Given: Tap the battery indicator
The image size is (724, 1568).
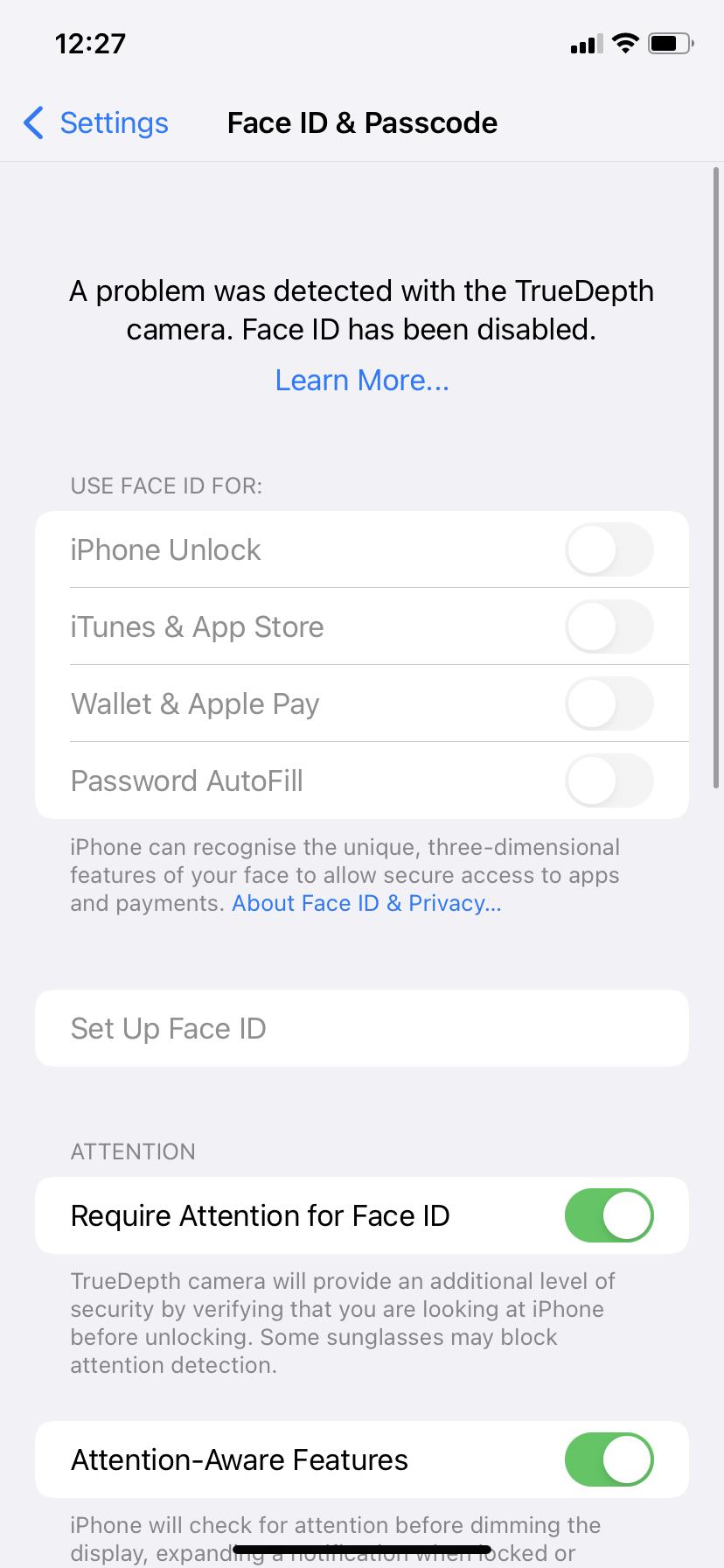Looking at the screenshot, I should [670, 42].
